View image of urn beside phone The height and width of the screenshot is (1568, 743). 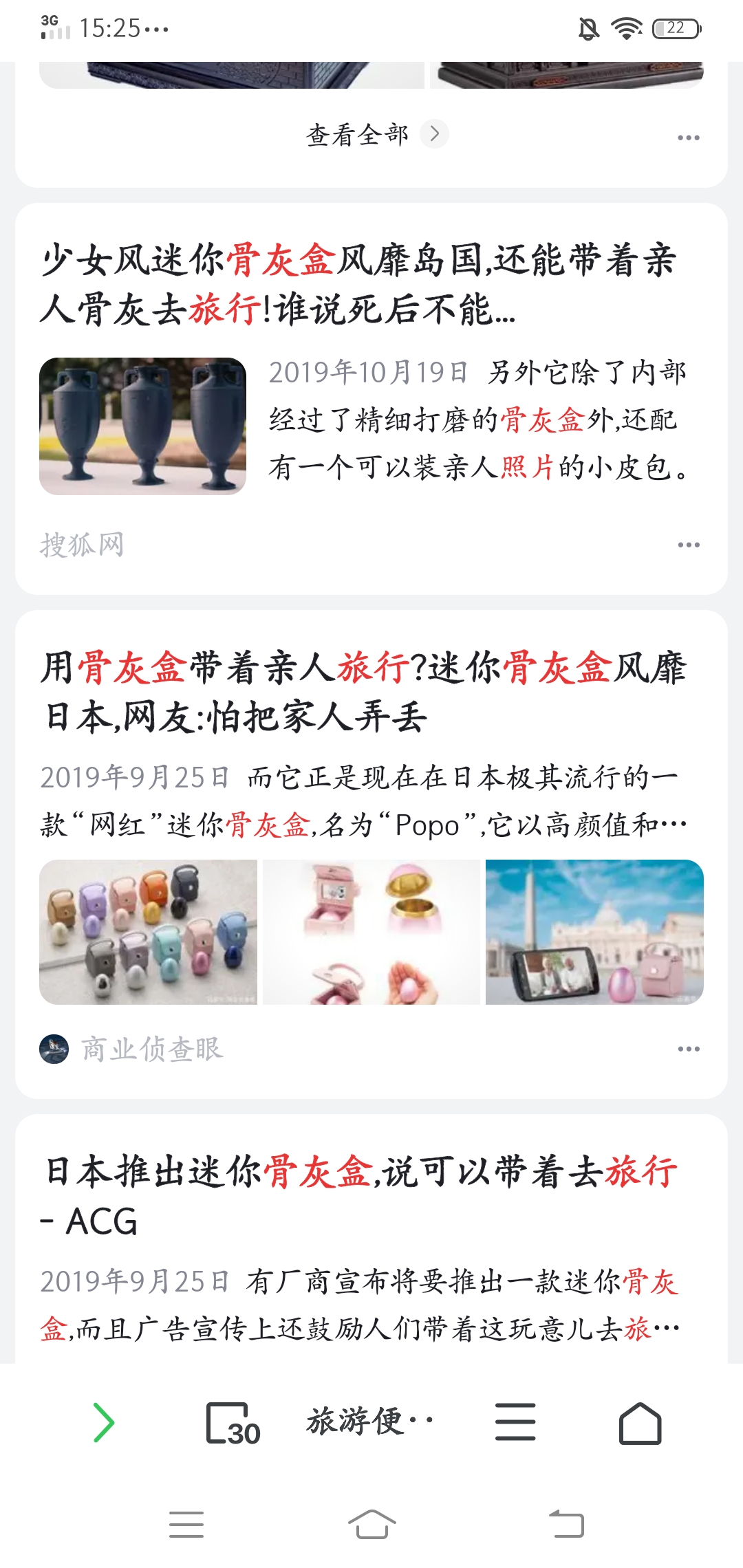594,932
